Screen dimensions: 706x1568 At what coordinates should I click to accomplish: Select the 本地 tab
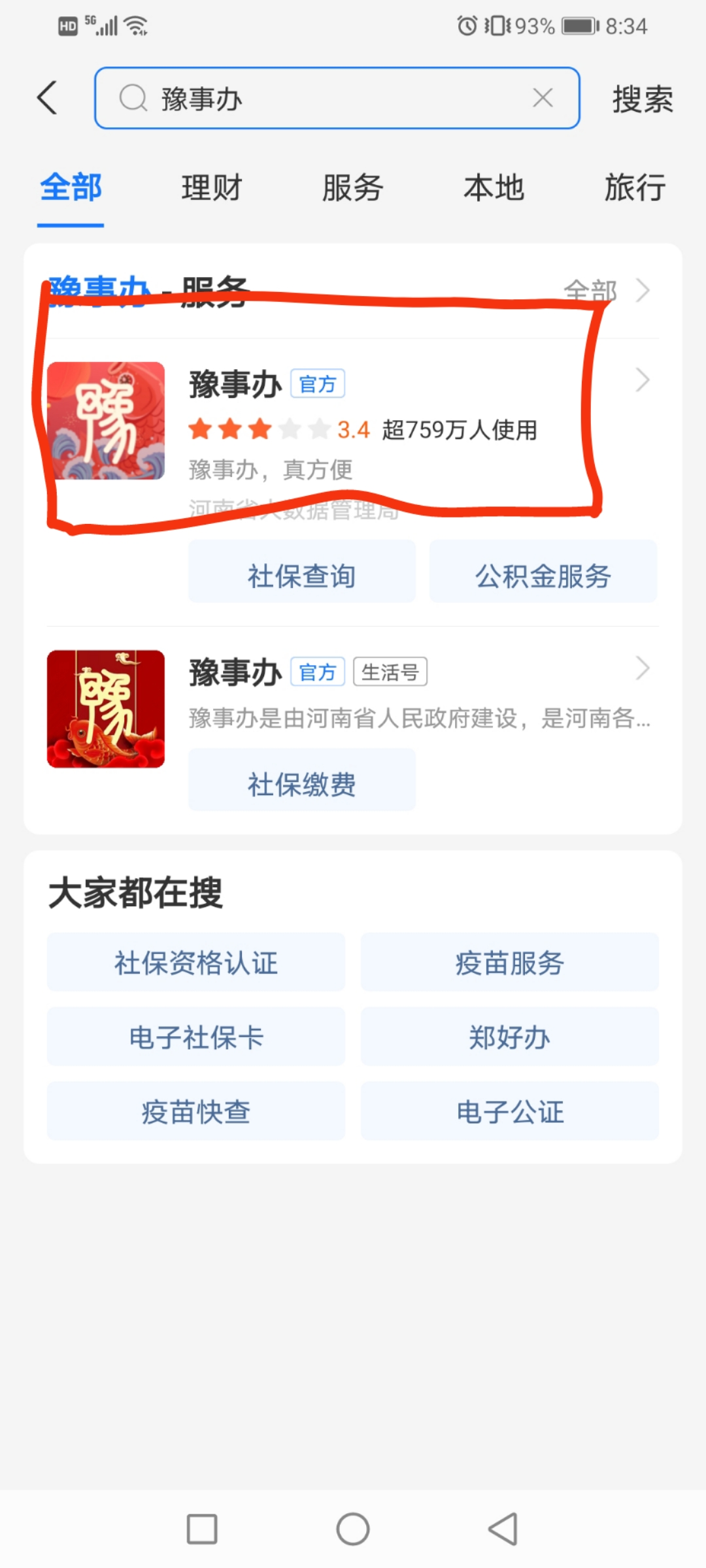(494, 188)
